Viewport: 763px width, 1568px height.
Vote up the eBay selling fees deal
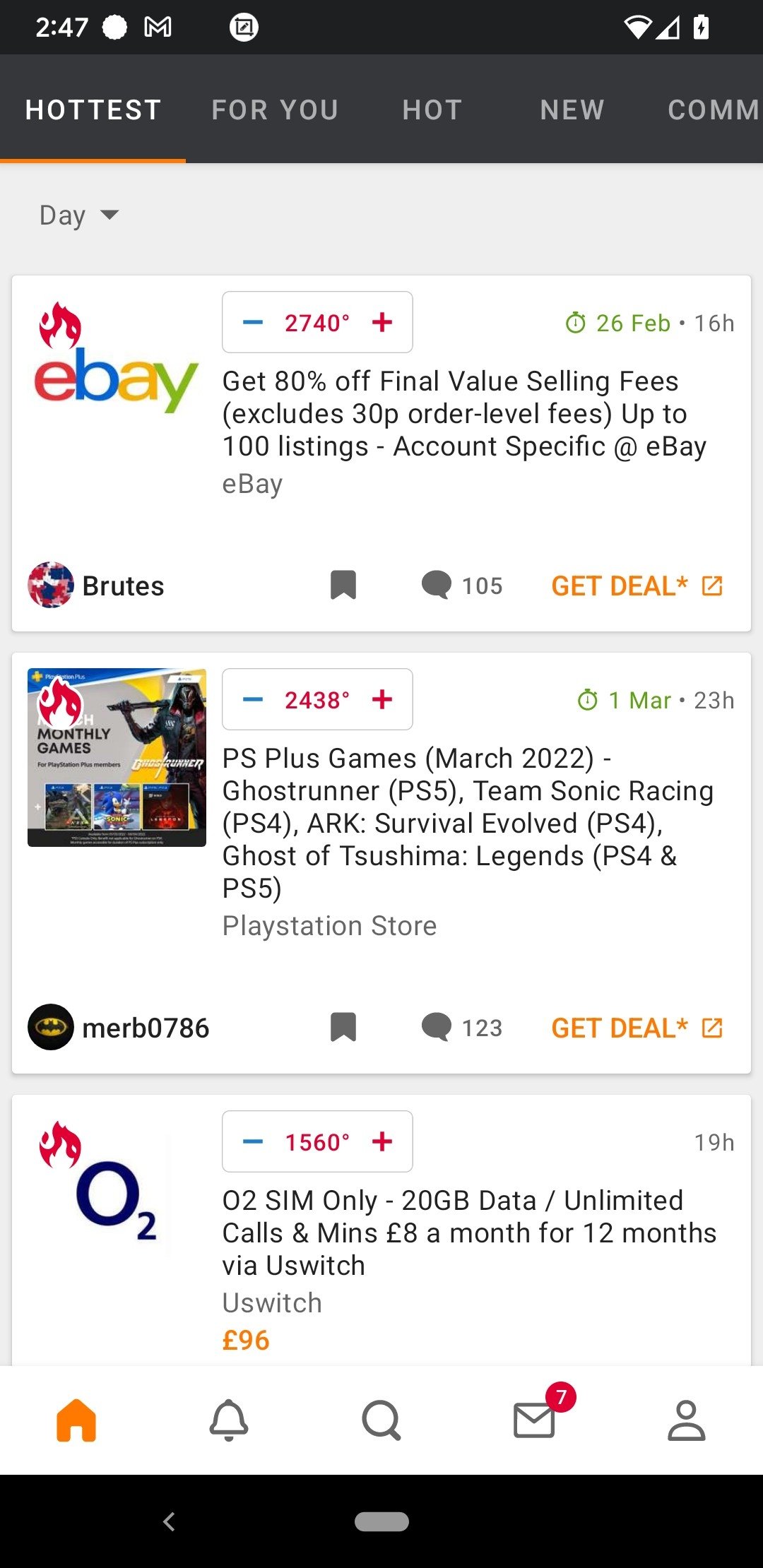pos(382,323)
